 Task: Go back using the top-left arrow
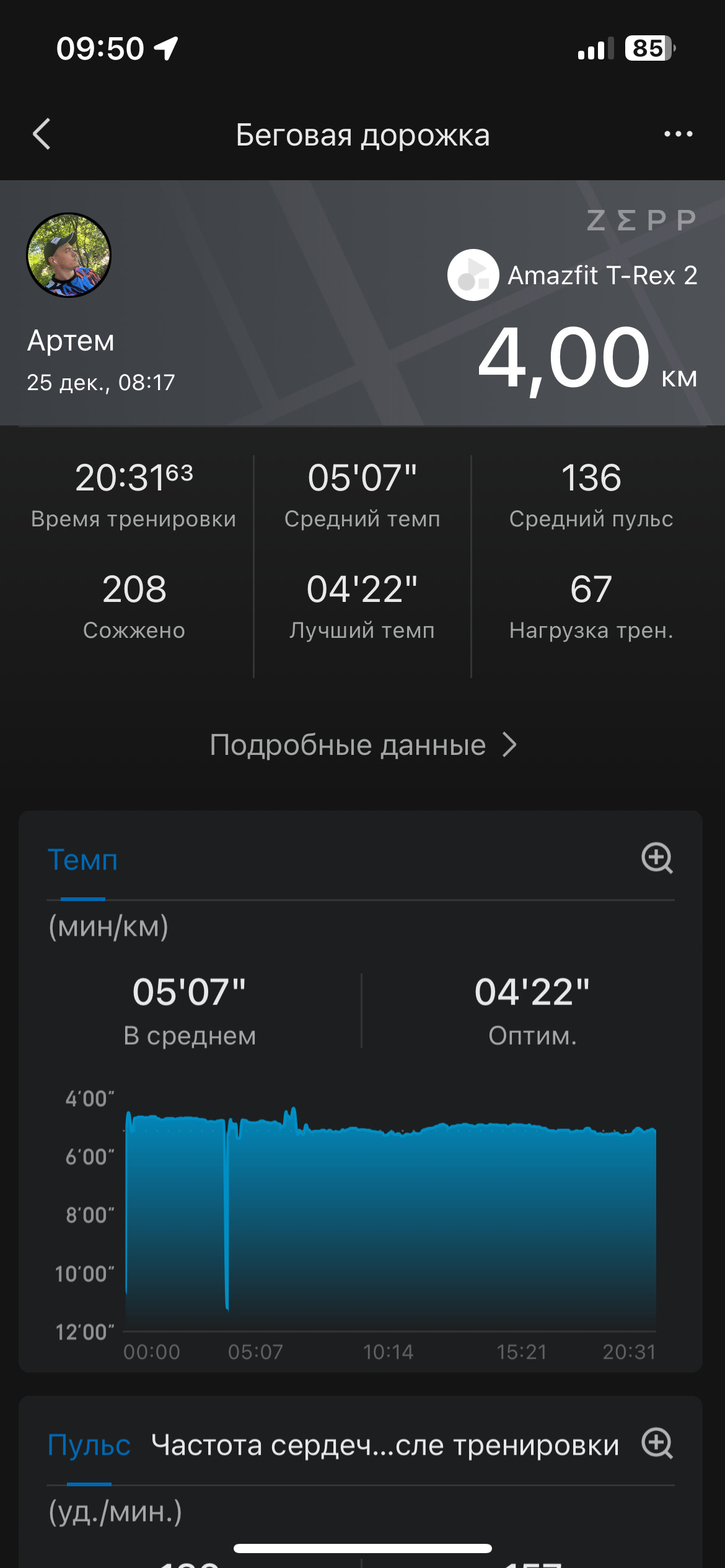tap(42, 134)
